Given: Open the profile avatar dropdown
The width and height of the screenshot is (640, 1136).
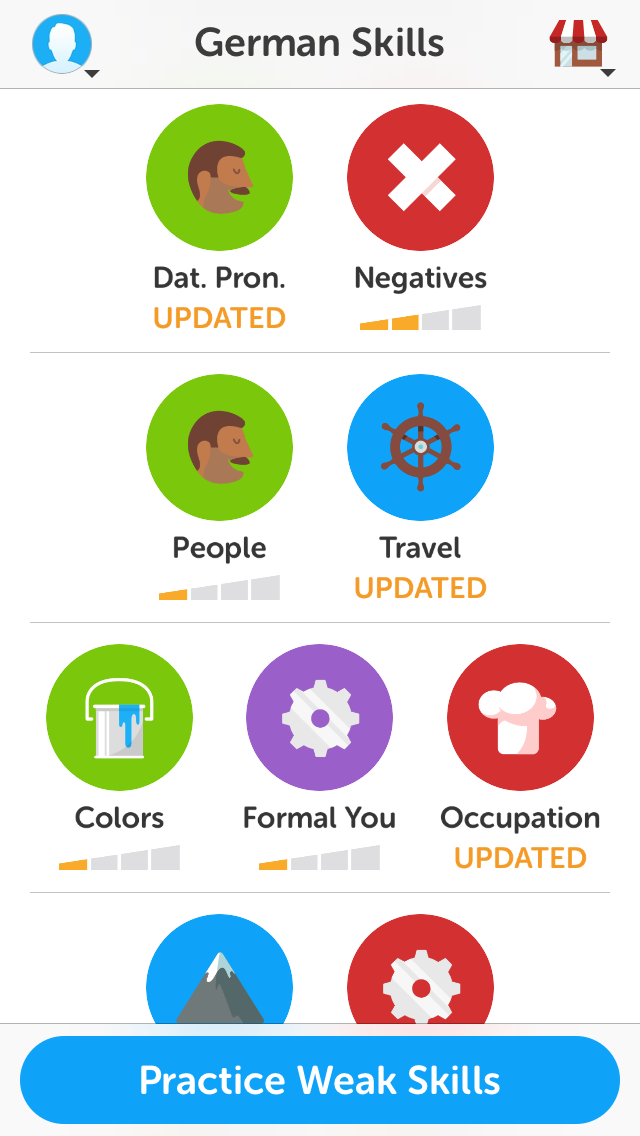Looking at the screenshot, I should [x=62, y=44].
